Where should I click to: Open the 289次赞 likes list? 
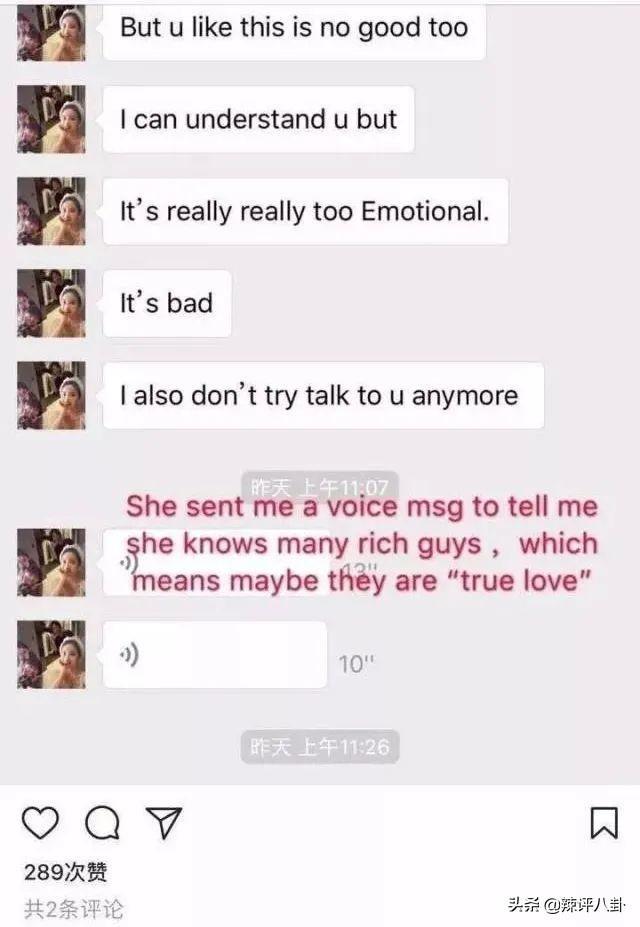pos(66,872)
